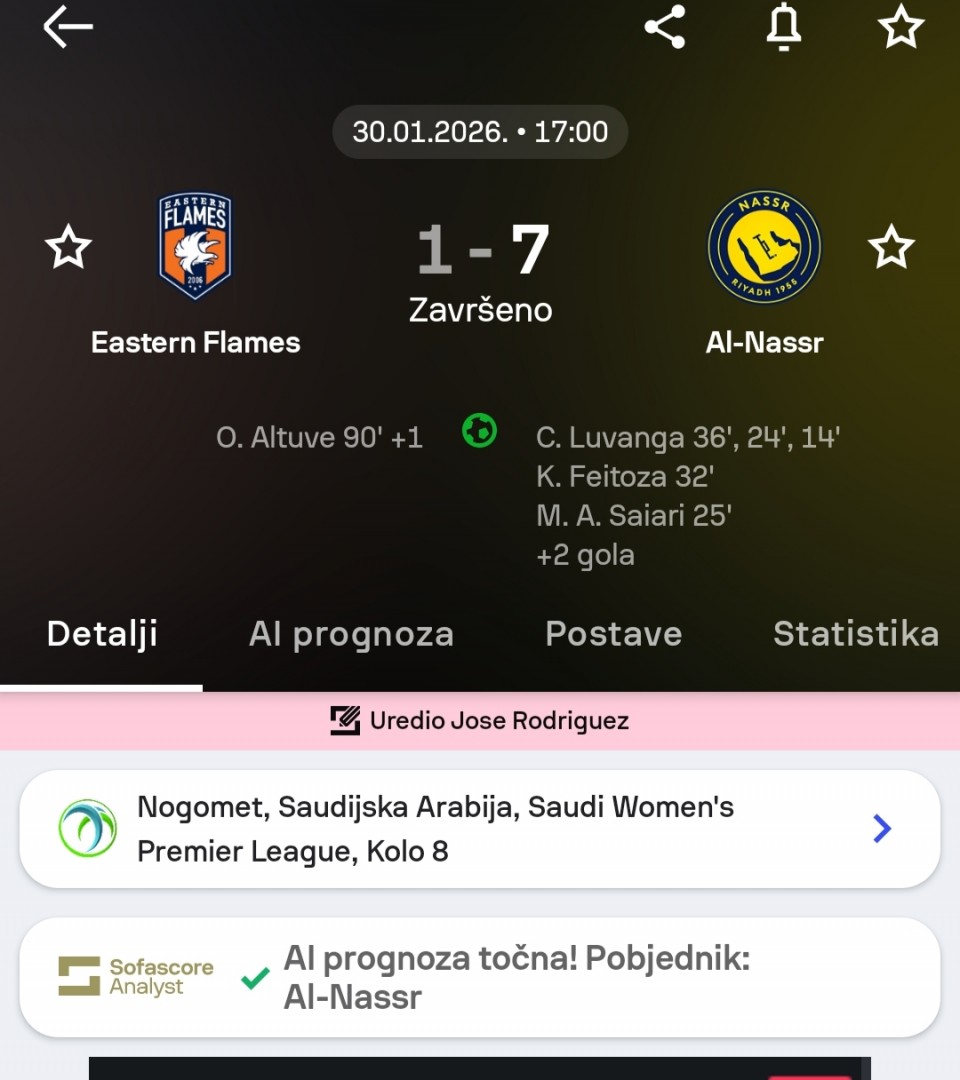Switch to the AI prognoza tab
Screen dimensions: 960x1080
(x=351, y=634)
